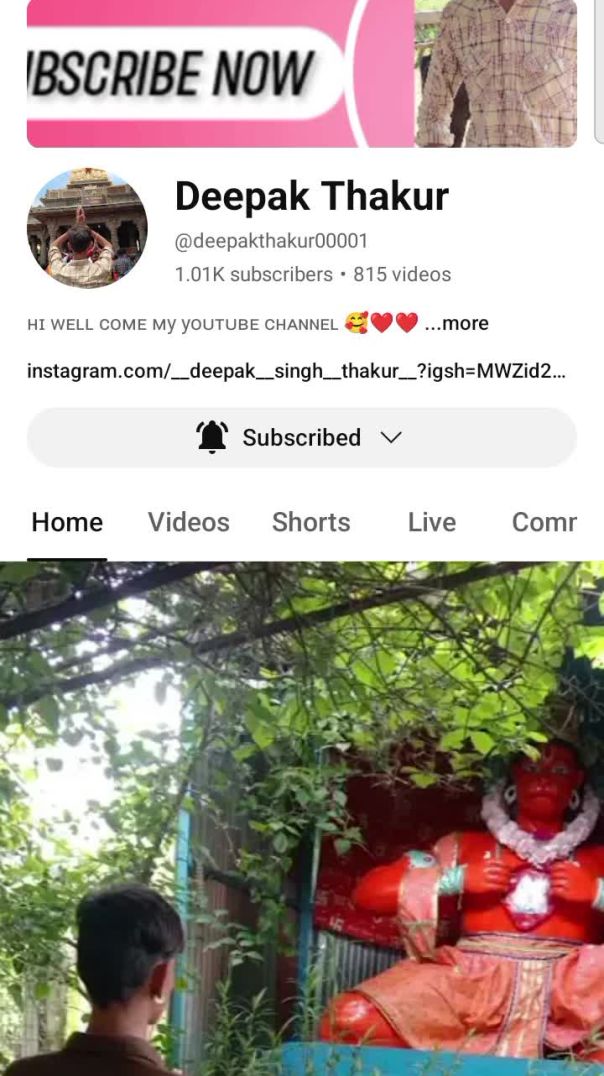
Task: View Deepak Thakur's channel profile picture
Action: pos(87,228)
